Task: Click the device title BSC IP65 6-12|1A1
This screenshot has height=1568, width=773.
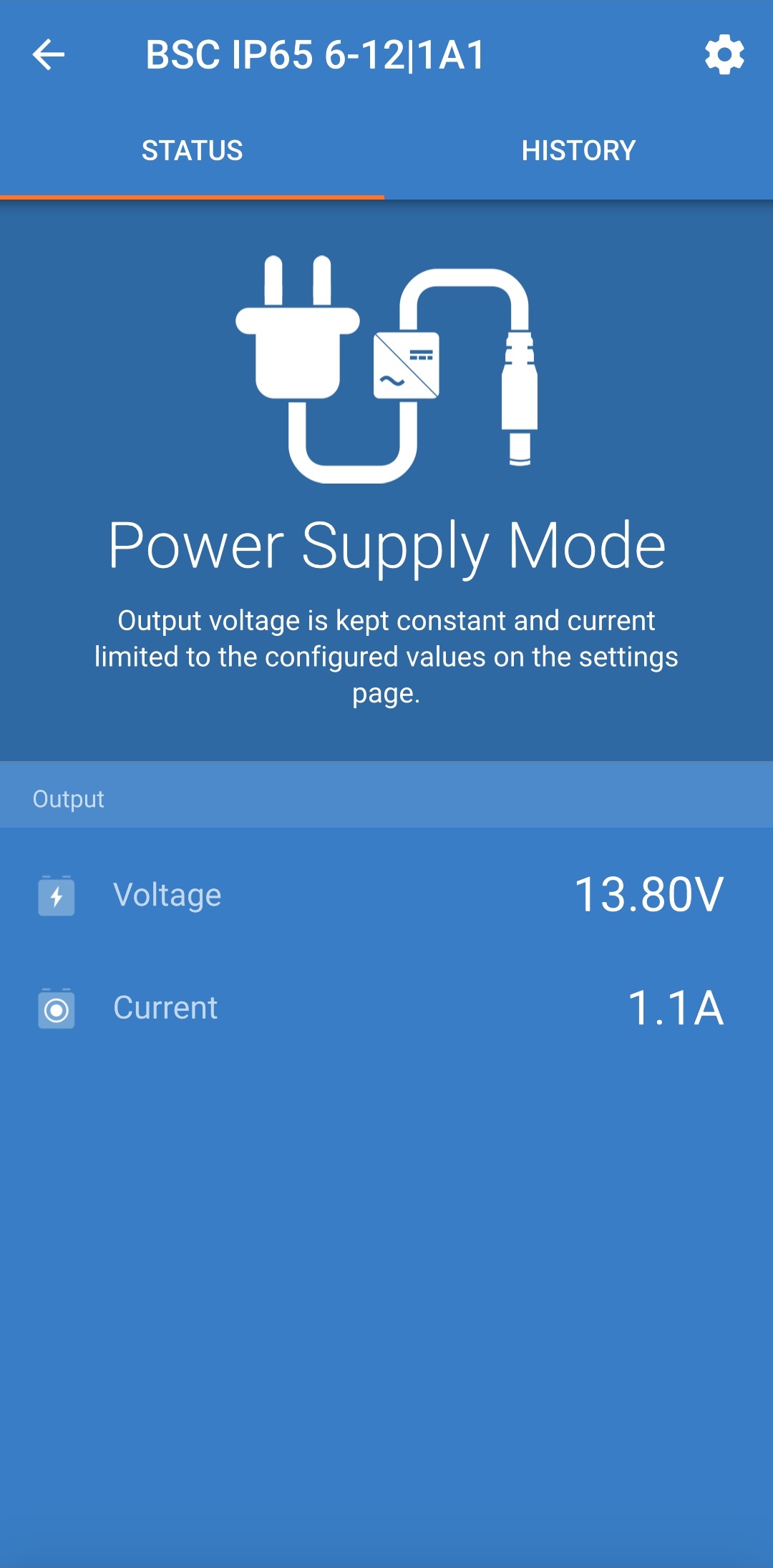Action: pyautogui.click(x=315, y=55)
